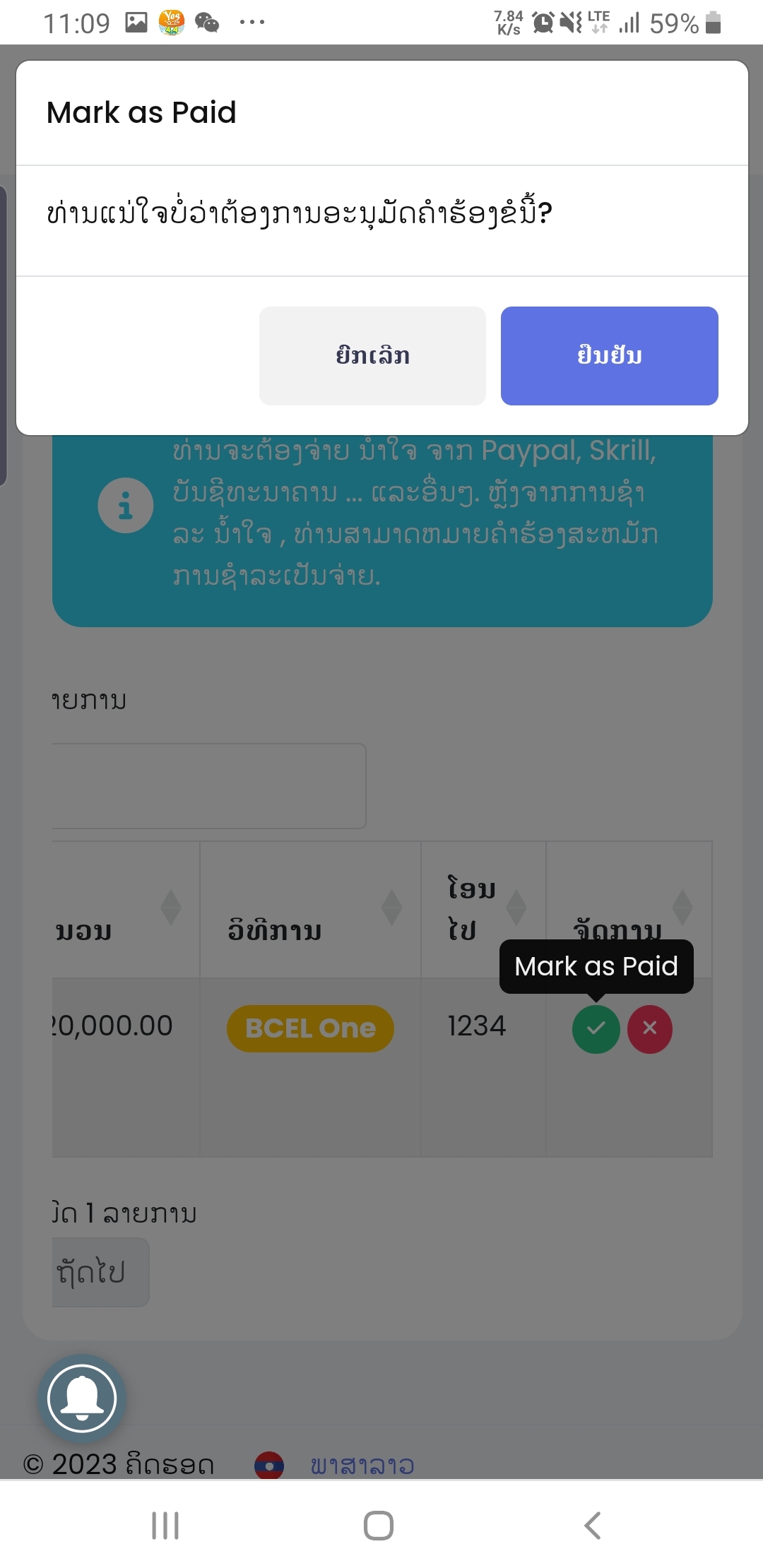The width and height of the screenshot is (763, 1568).
Task: Tap the system back button
Action: (593, 1526)
